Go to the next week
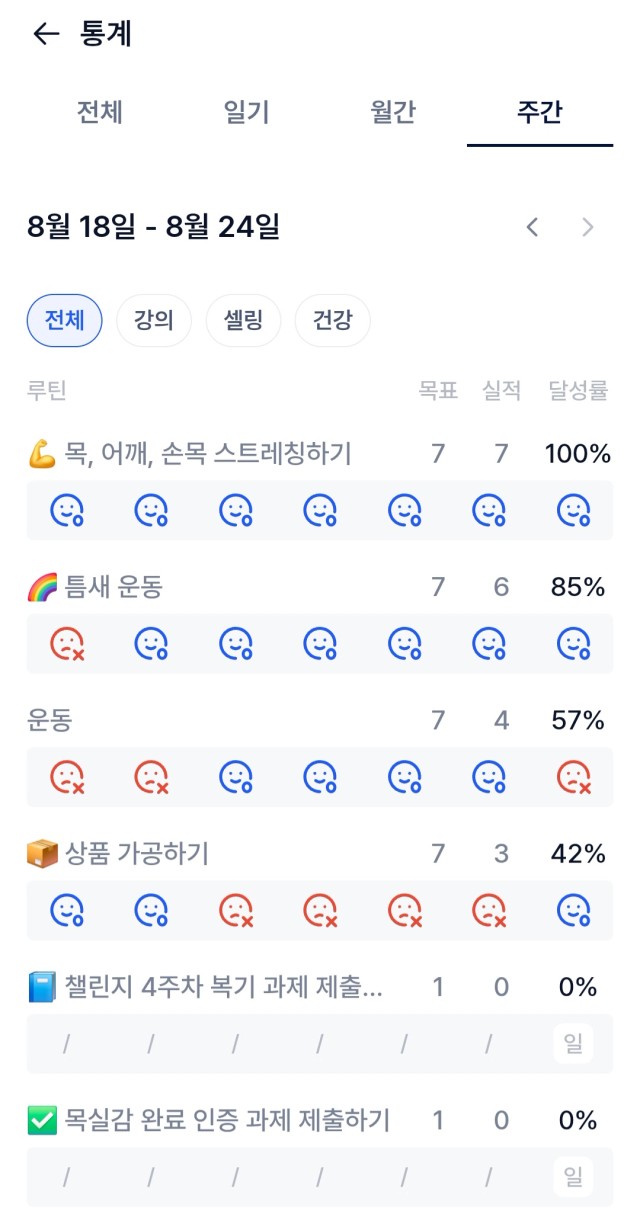Screen dimensions: 640x1214 (588, 228)
